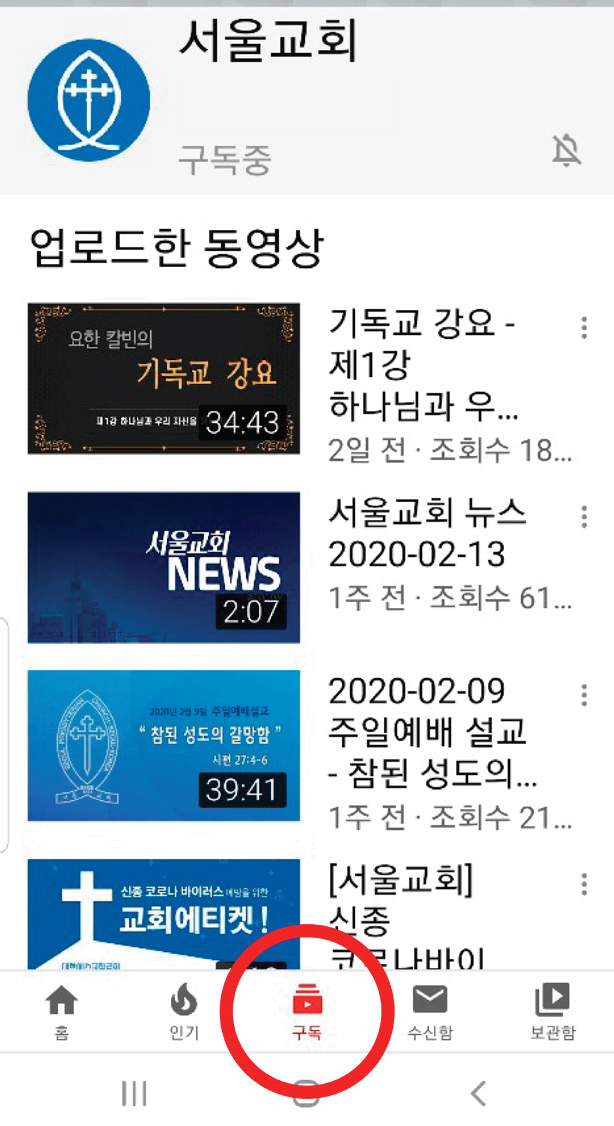Tap the 구독중 subscribed button

click(x=225, y=158)
